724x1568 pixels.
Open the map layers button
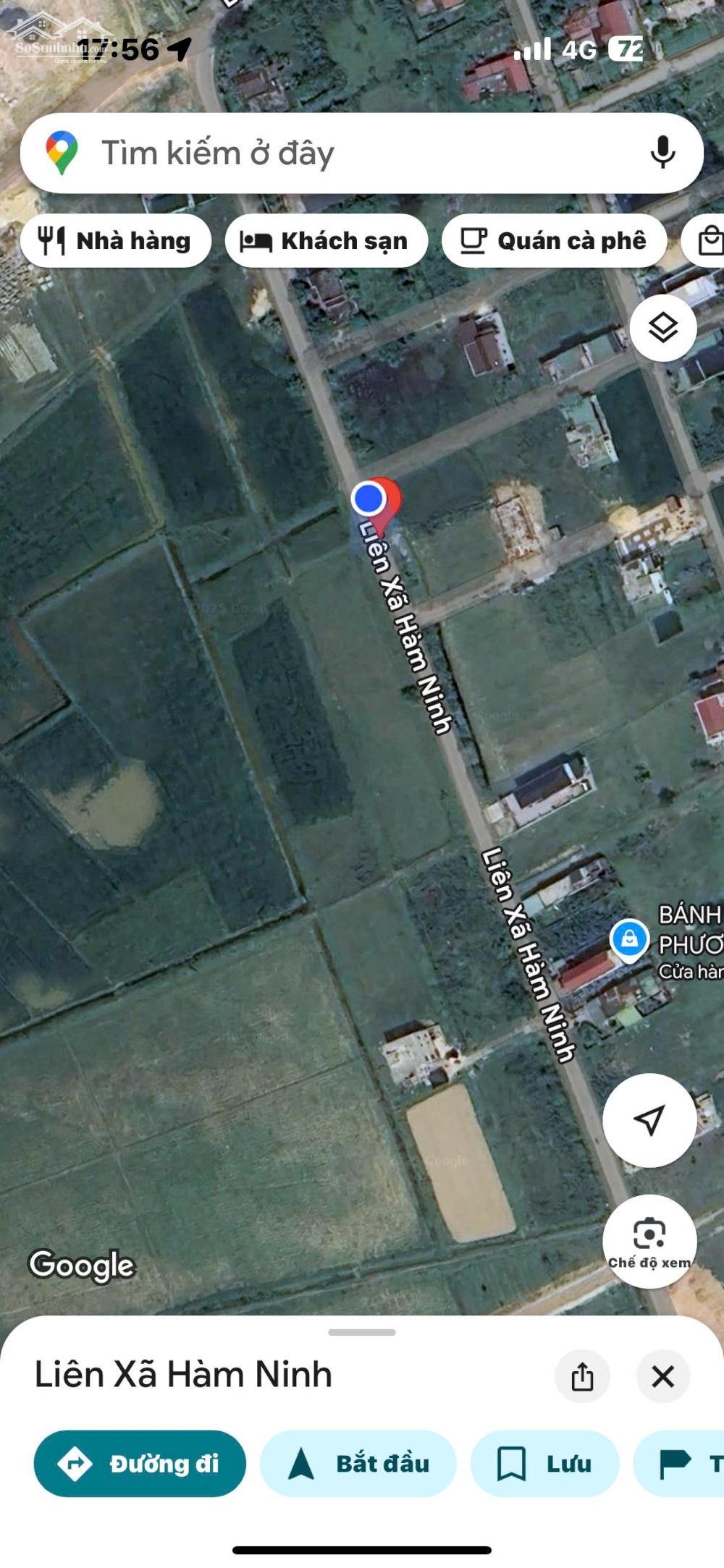(663, 328)
